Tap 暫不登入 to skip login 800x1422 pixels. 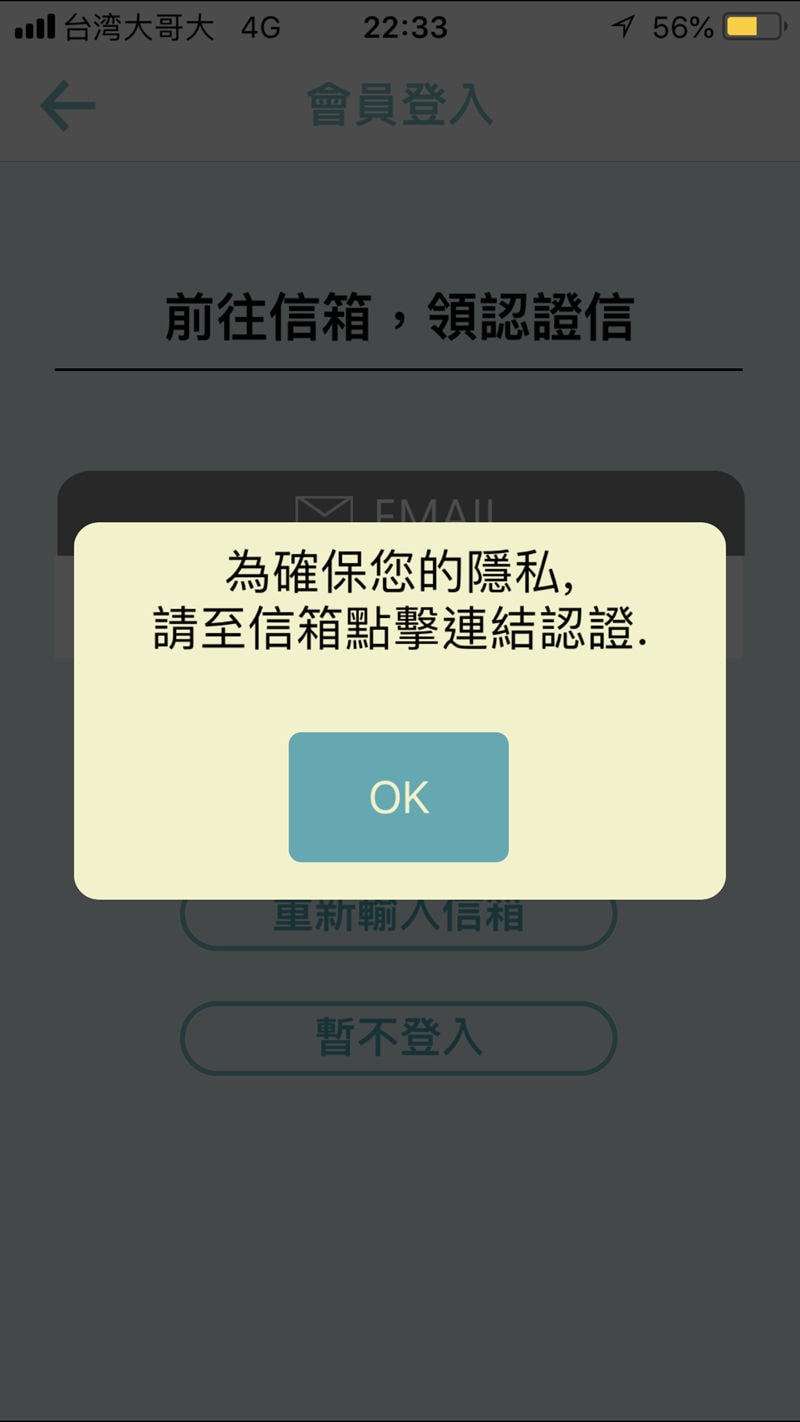398,1038
